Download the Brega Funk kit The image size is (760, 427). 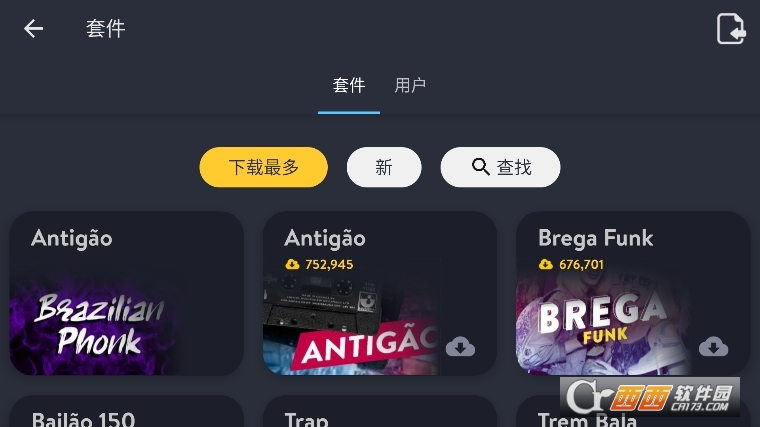(x=713, y=347)
